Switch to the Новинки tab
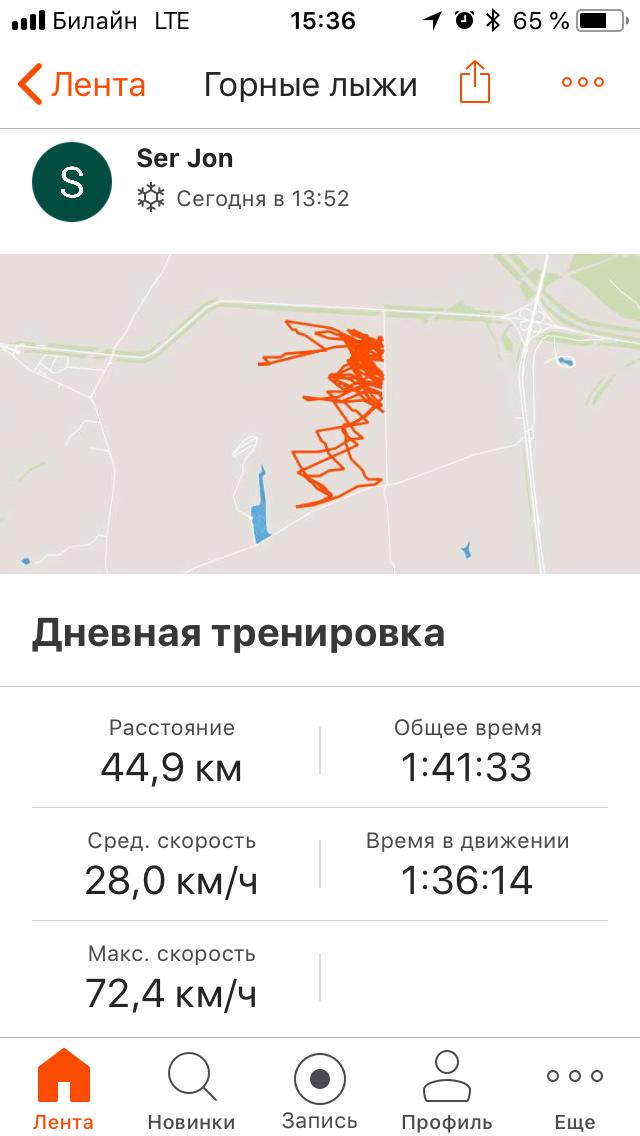640x1136 pixels. click(191, 1089)
